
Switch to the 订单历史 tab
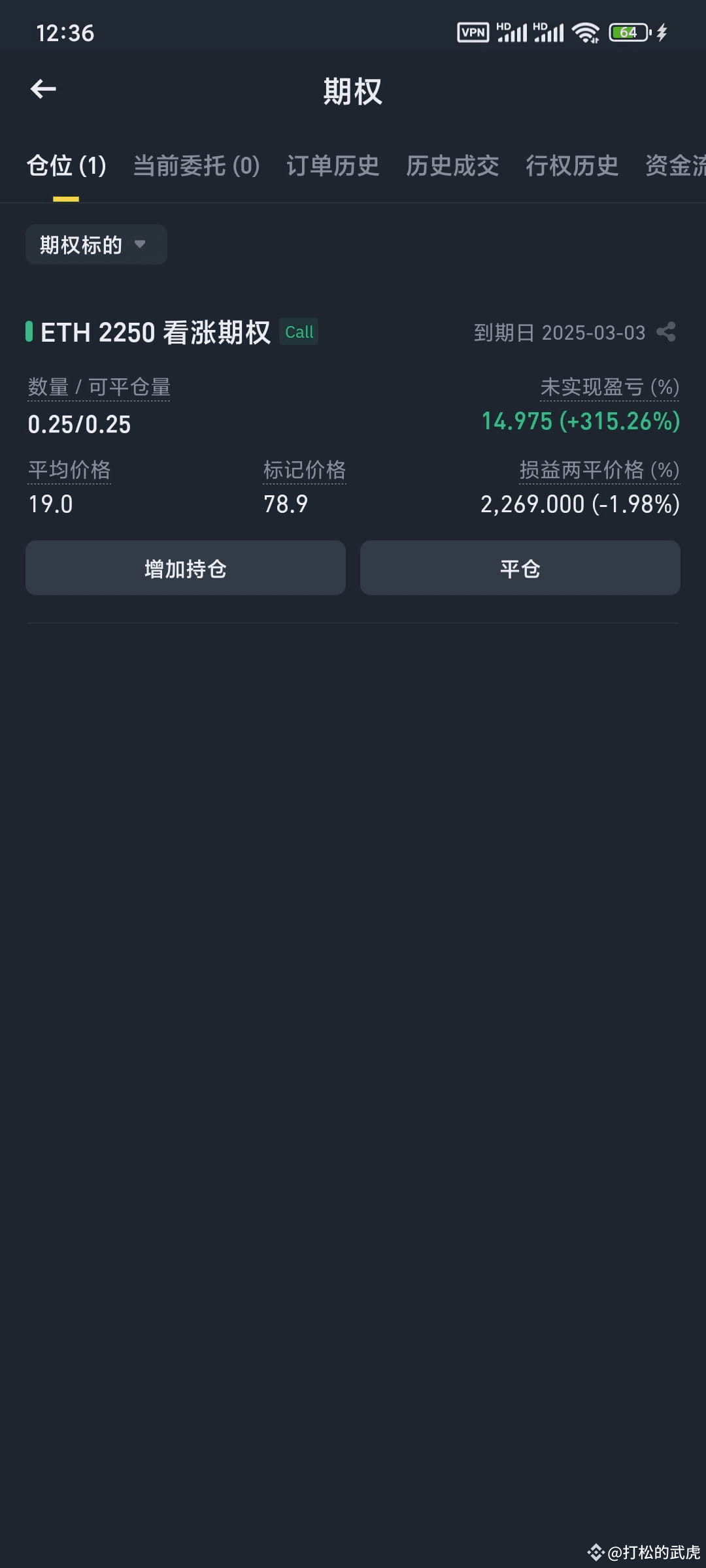pos(333,167)
